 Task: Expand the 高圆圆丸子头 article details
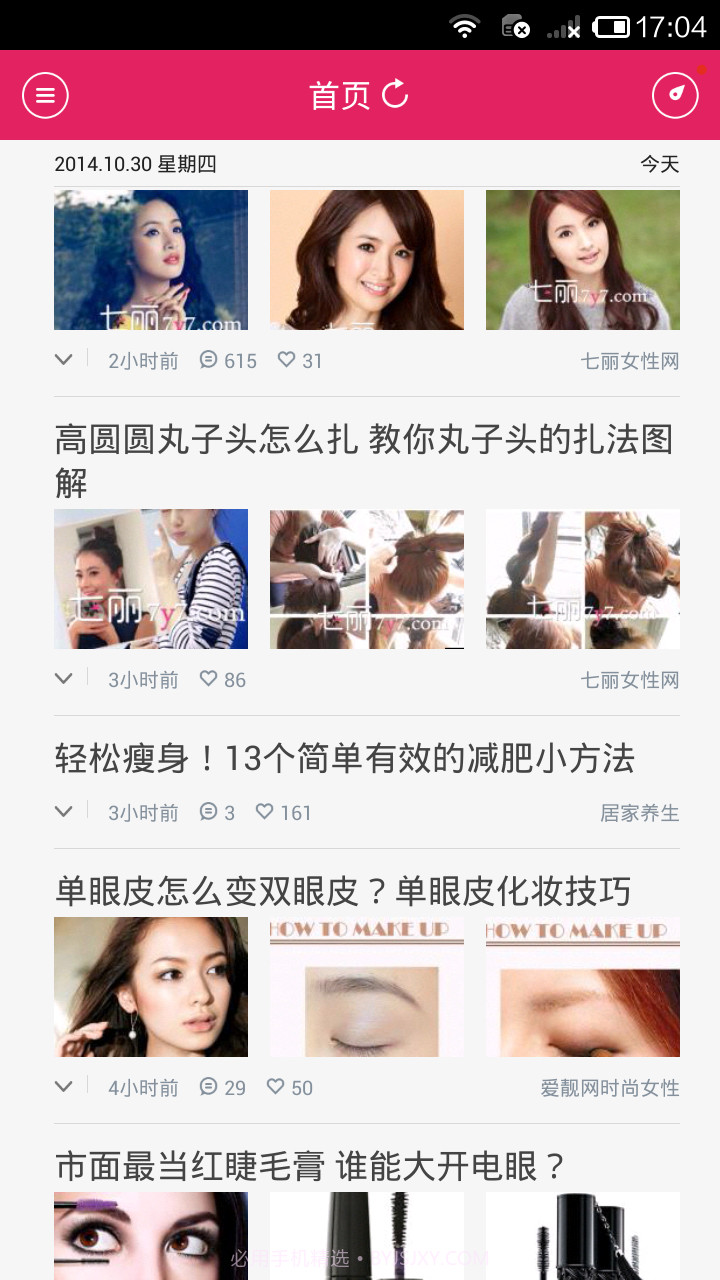click(x=63, y=678)
